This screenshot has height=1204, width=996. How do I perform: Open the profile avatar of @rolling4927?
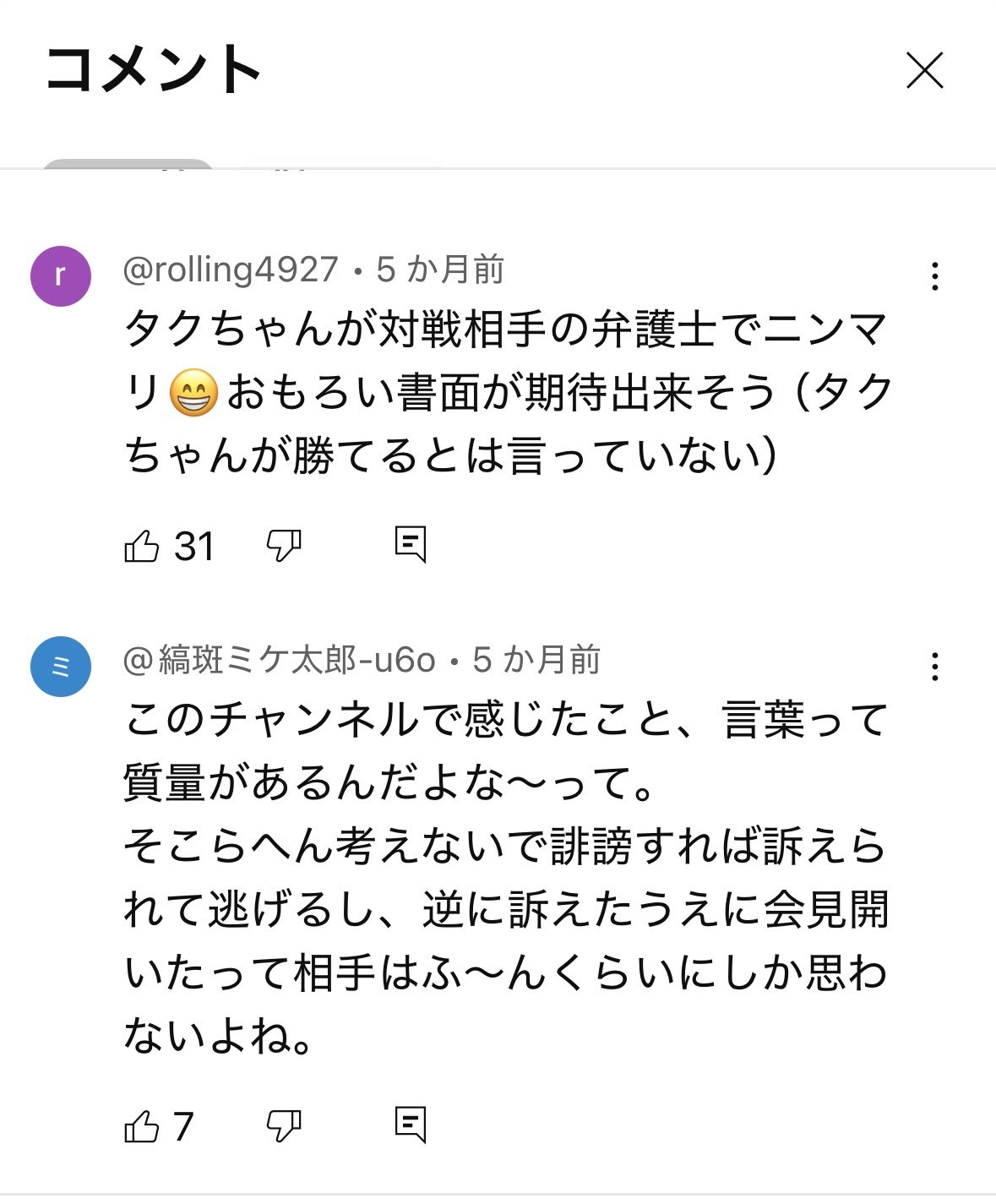[61, 276]
